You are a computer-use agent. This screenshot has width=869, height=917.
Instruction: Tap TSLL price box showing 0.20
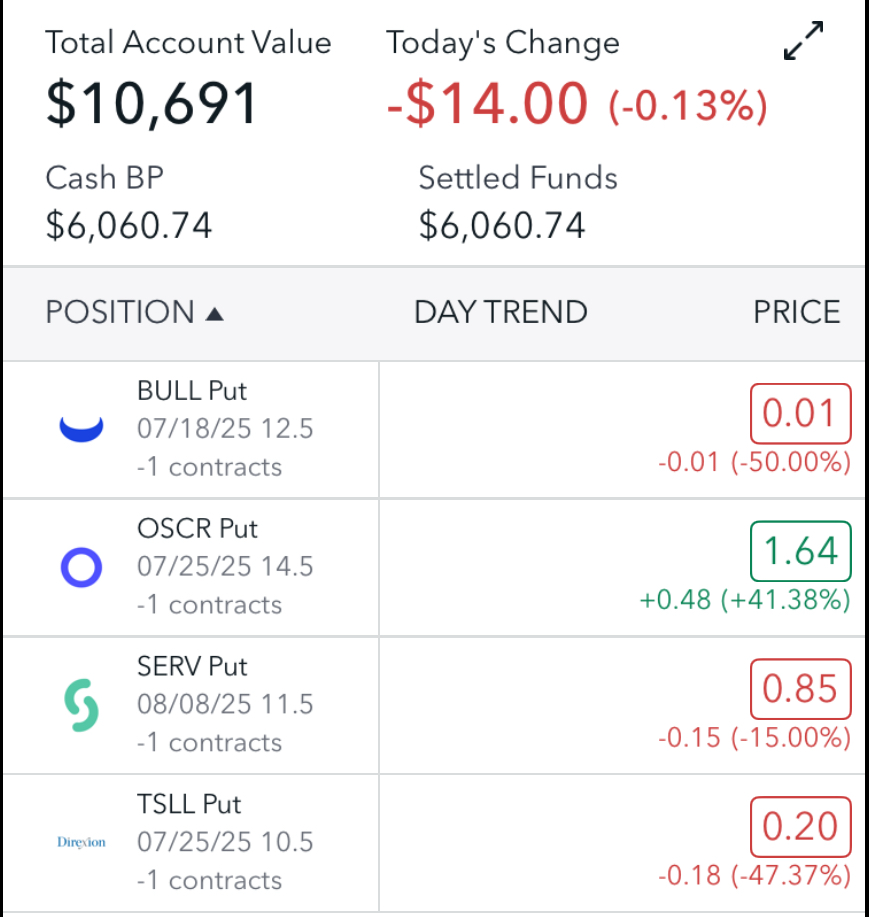point(800,827)
